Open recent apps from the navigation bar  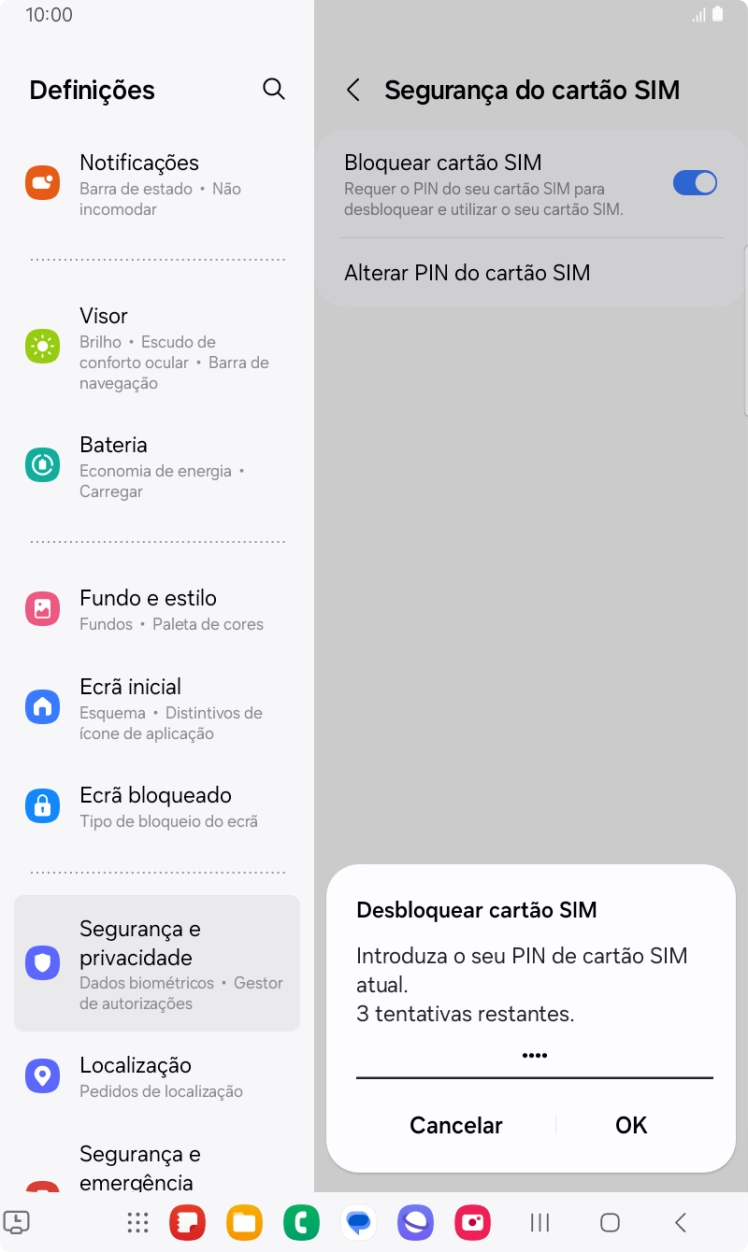click(539, 1222)
